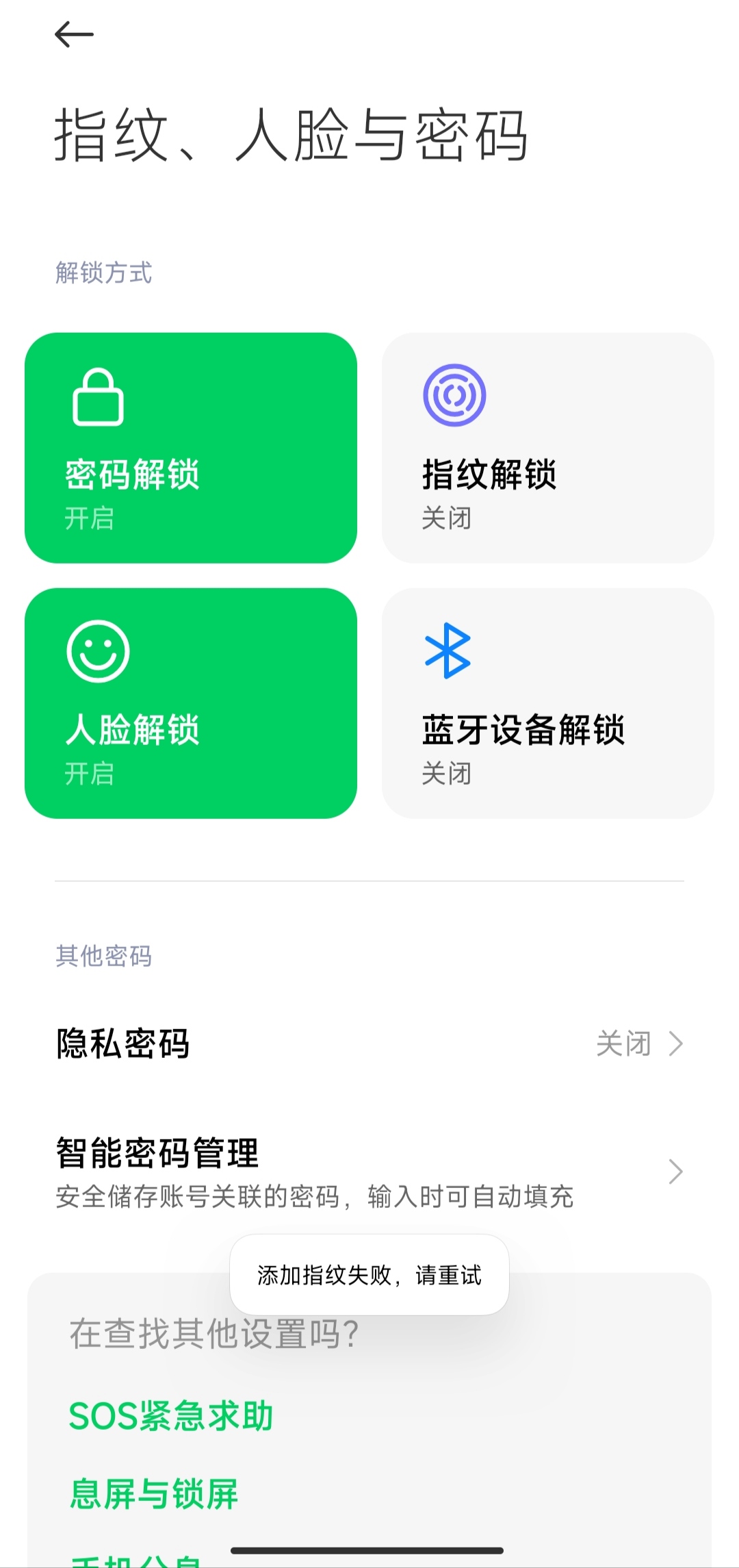Open the 指纹解锁 card
Screen dimensions: 739x1568
point(548,448)
